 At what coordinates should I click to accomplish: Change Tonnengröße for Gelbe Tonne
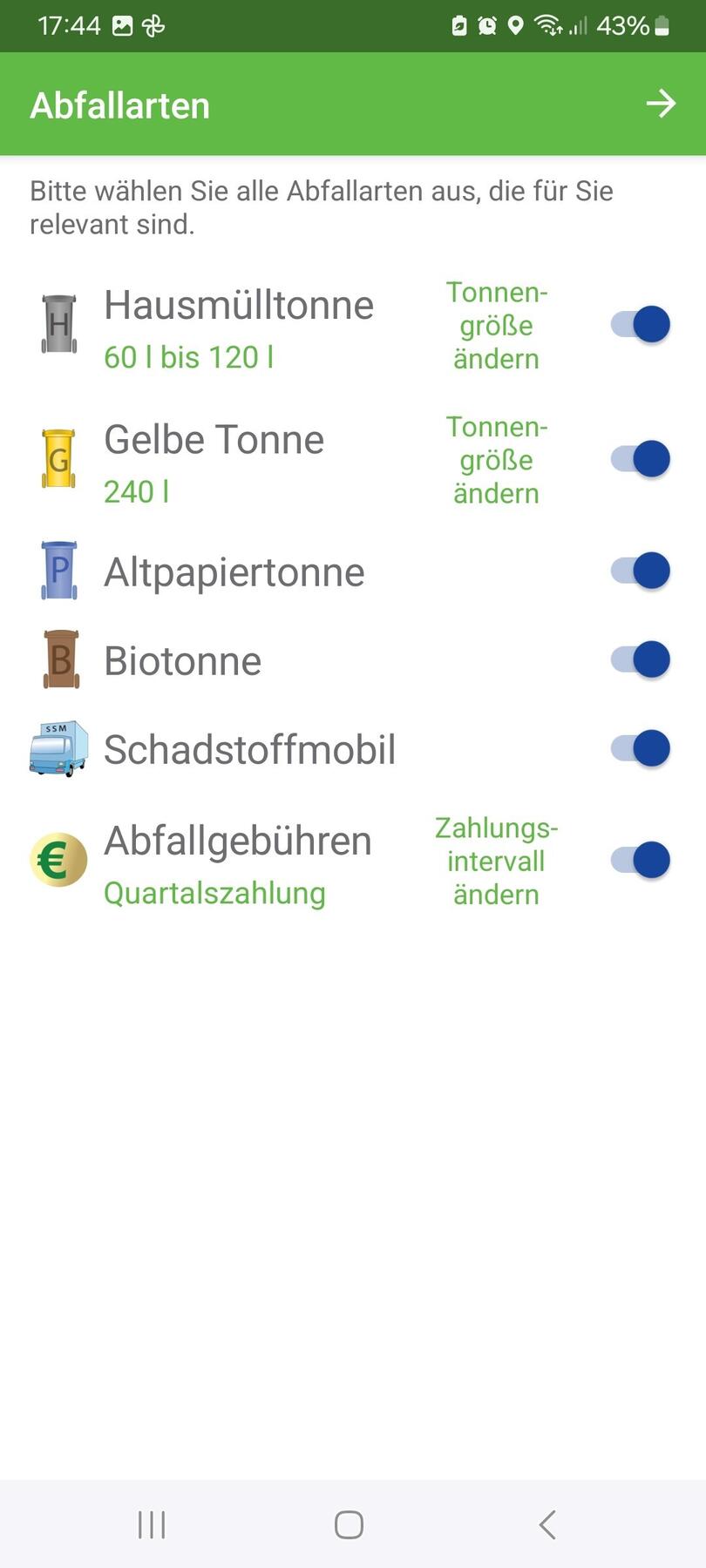496,460
